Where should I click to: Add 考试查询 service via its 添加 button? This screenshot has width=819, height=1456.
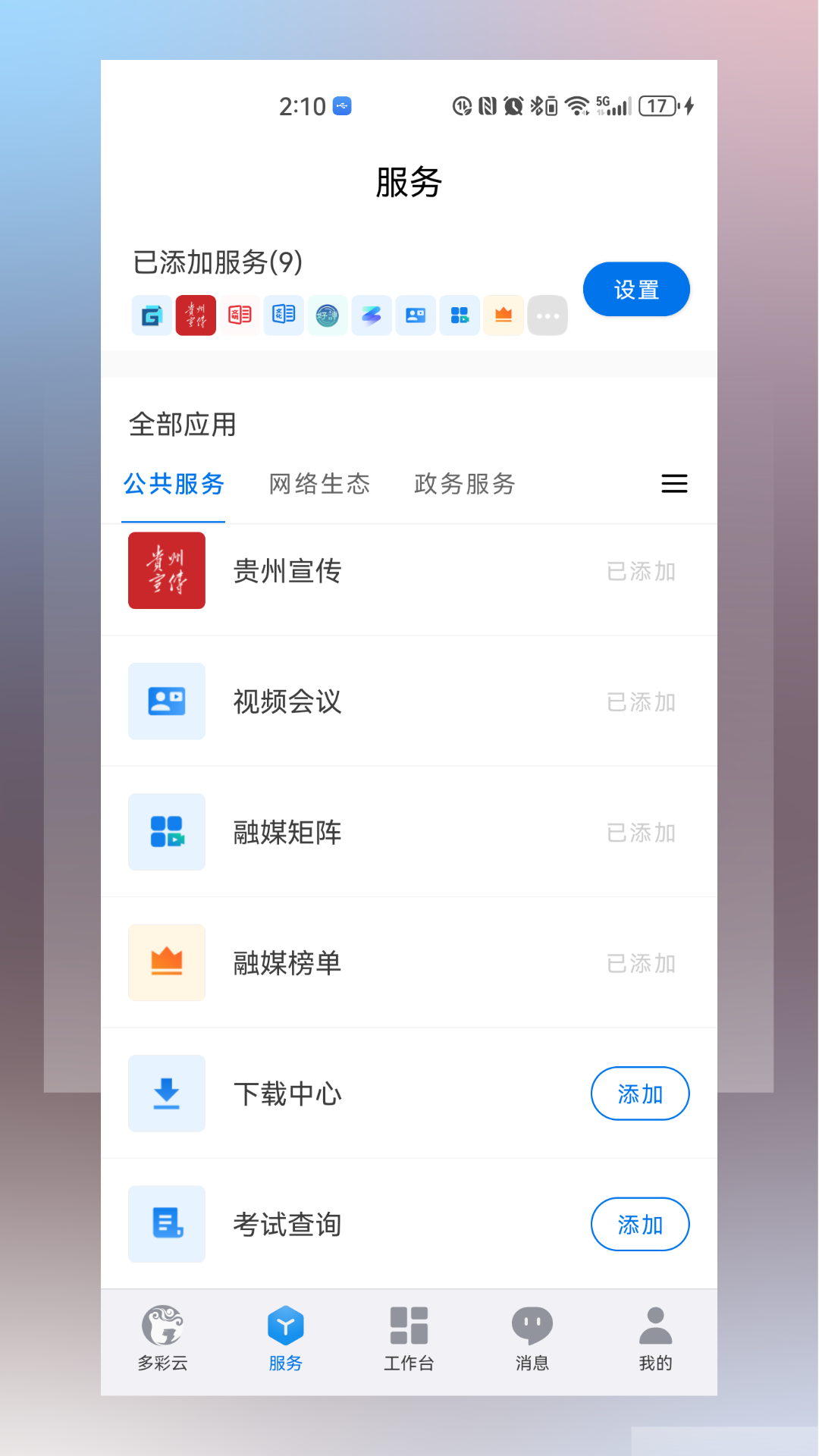coord(639,1224)
